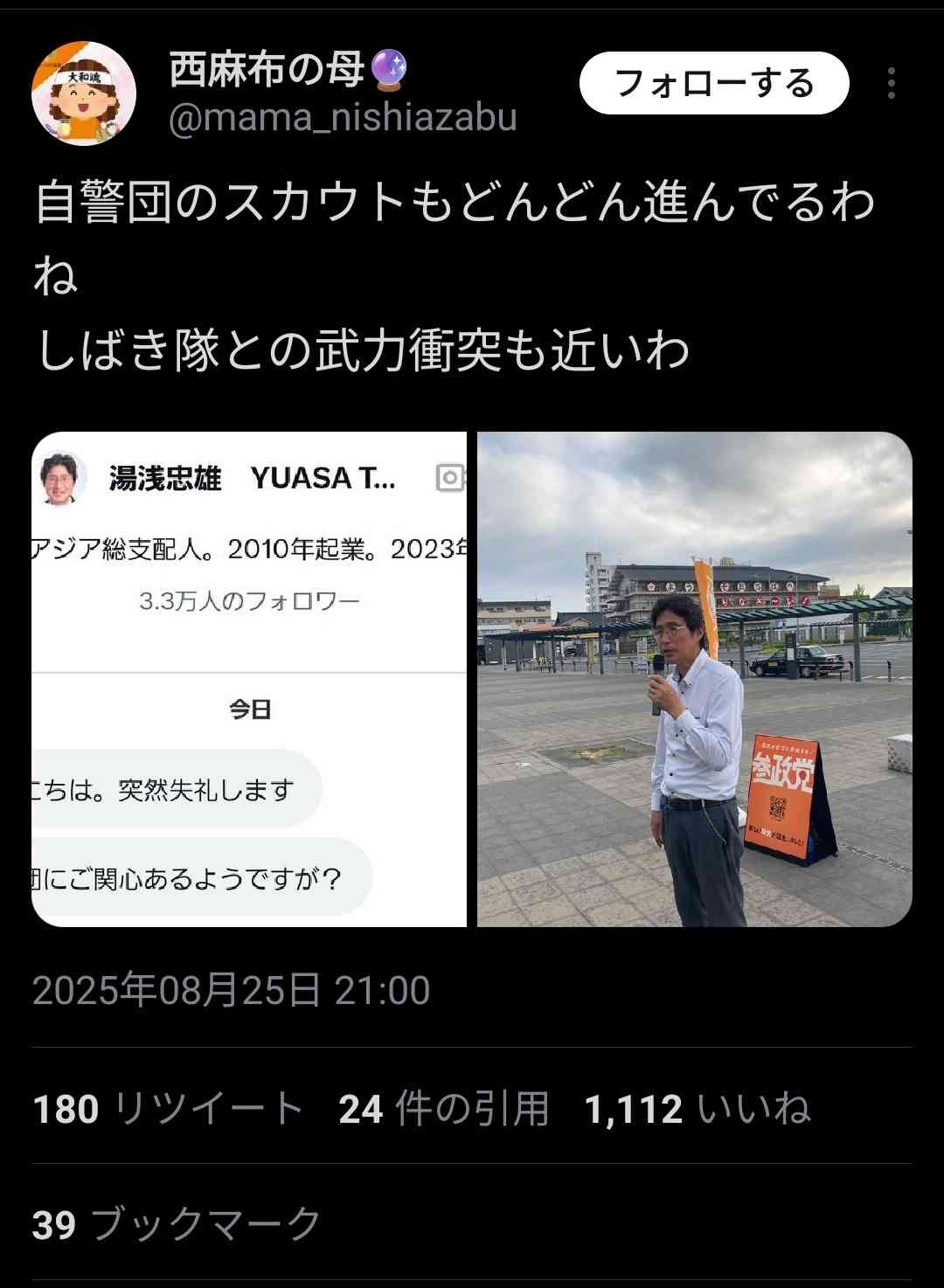The height and width of the screenshot is (1288, 944).
Task: Open the attached message screenshot image
Action: point(249,679)
